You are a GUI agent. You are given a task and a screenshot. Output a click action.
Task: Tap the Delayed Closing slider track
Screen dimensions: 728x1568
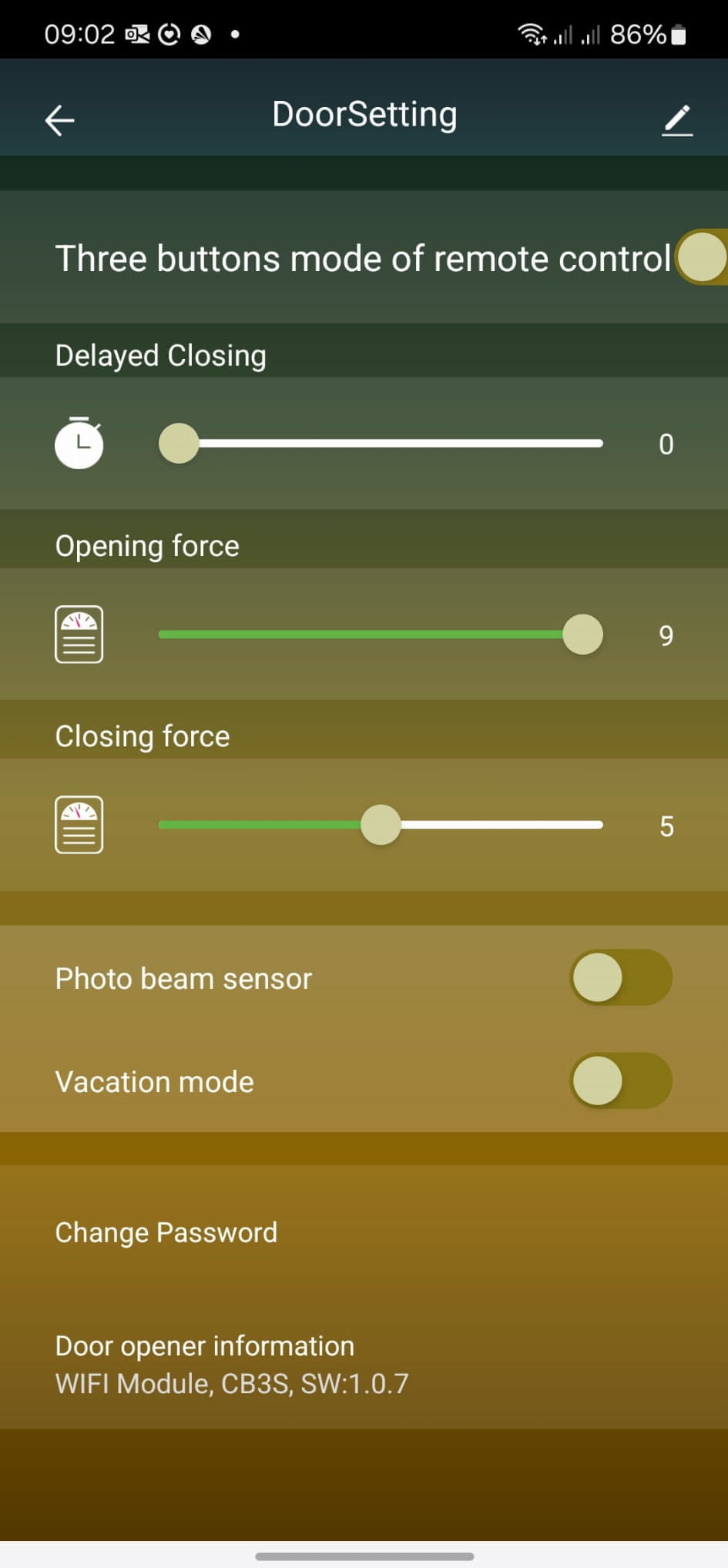pyautogui.click(x=381, y=444)
